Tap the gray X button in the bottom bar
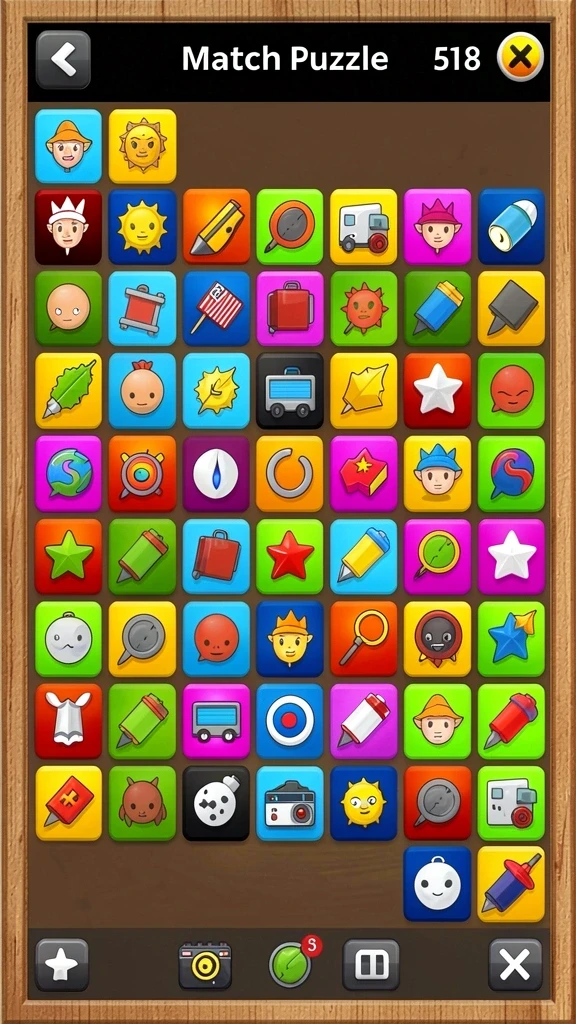This screenshot has height=1024, width=576. click(515, 965)
